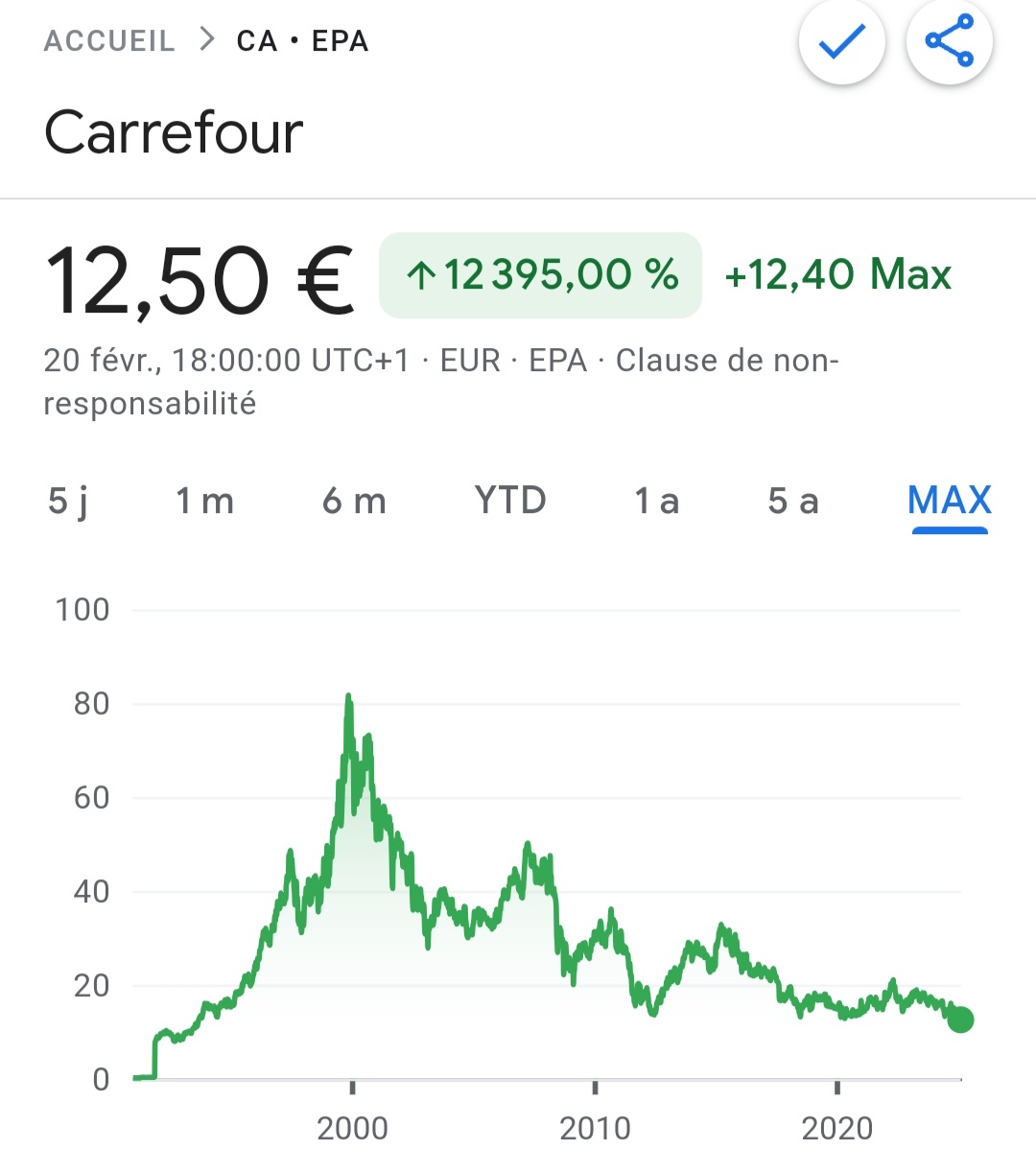Viewport: 1036px width, 1171px height.
Task: Show the 5 a chart range
Action: point(793,501)
